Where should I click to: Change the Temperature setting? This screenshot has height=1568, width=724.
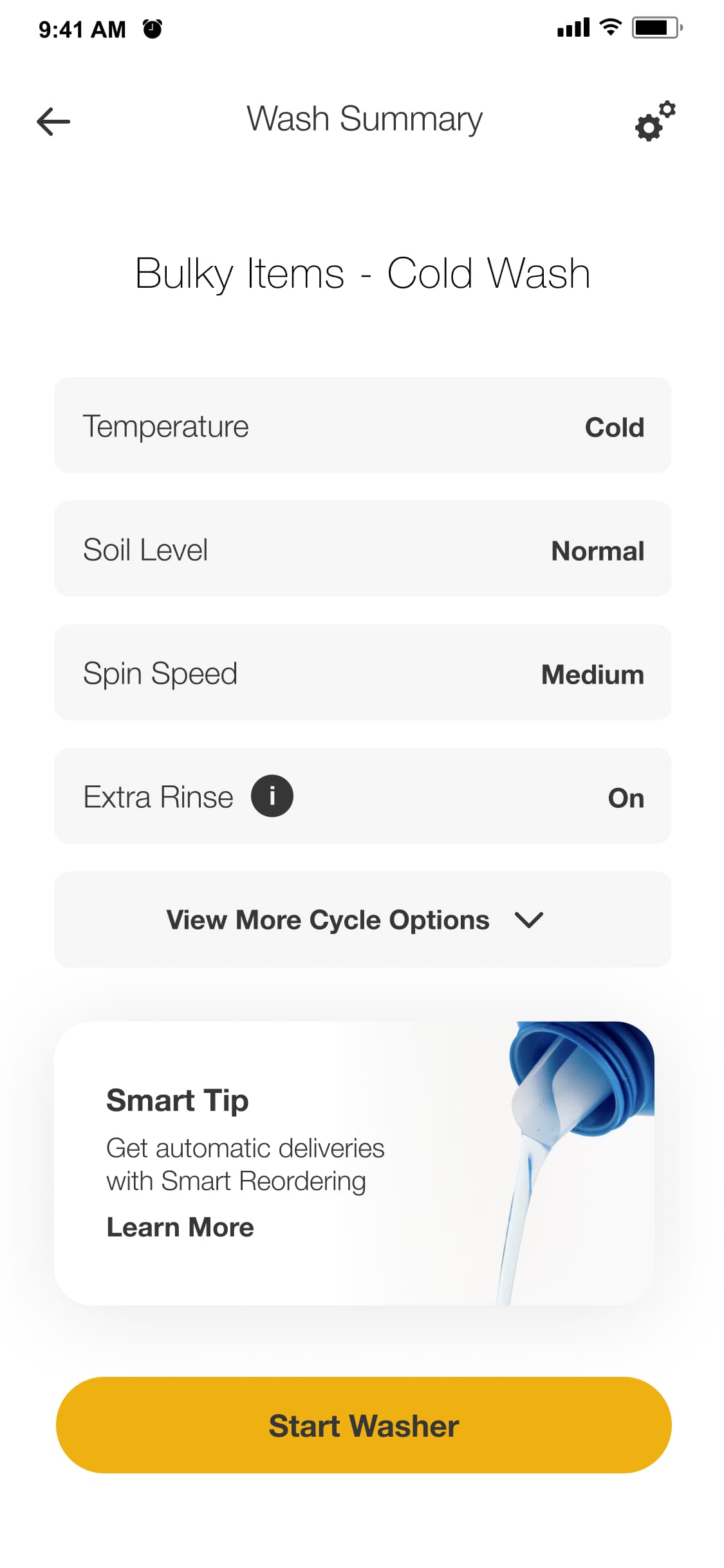[x=362, y=425]
